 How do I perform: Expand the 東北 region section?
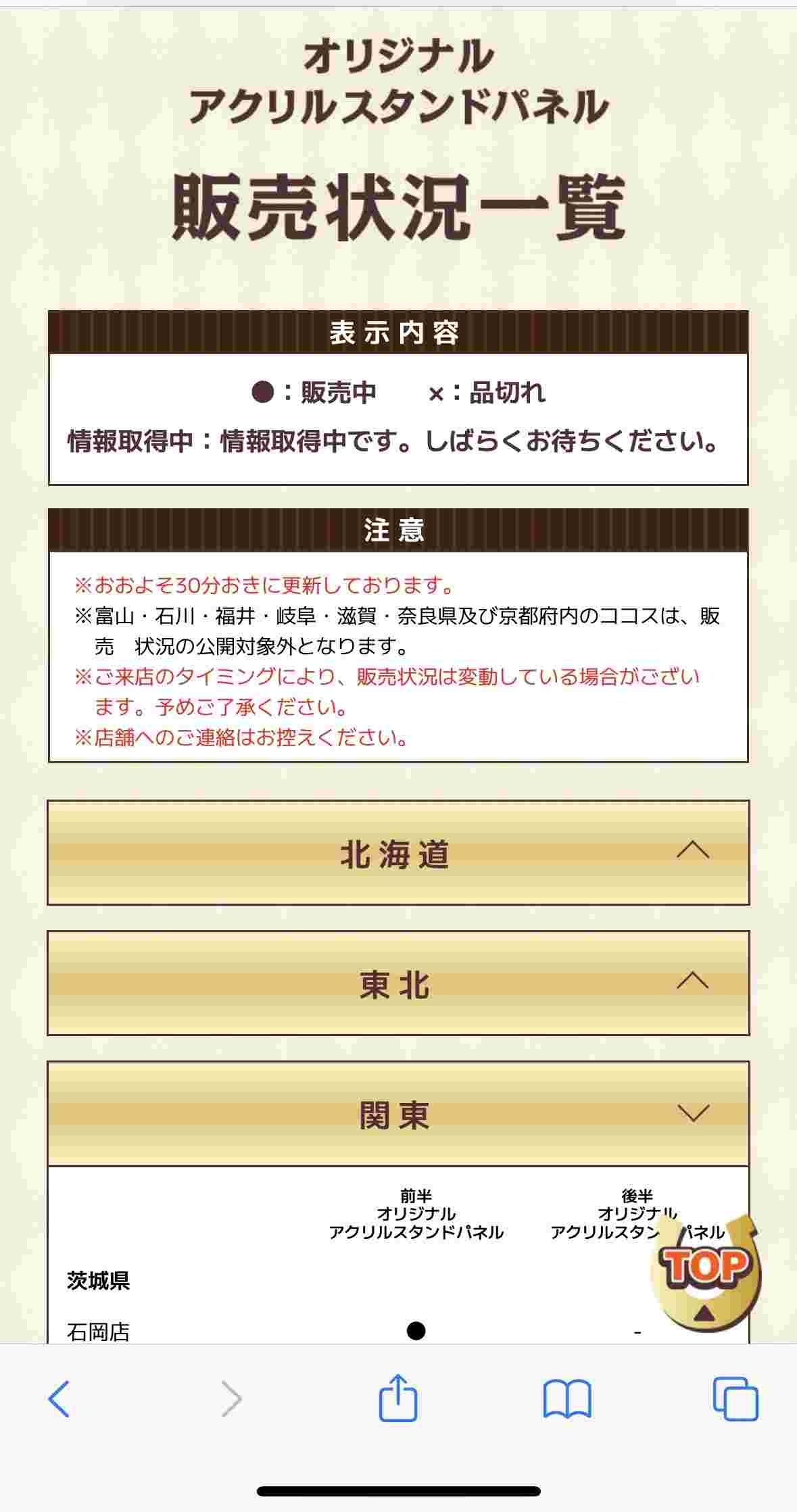(x=398, y=983)
